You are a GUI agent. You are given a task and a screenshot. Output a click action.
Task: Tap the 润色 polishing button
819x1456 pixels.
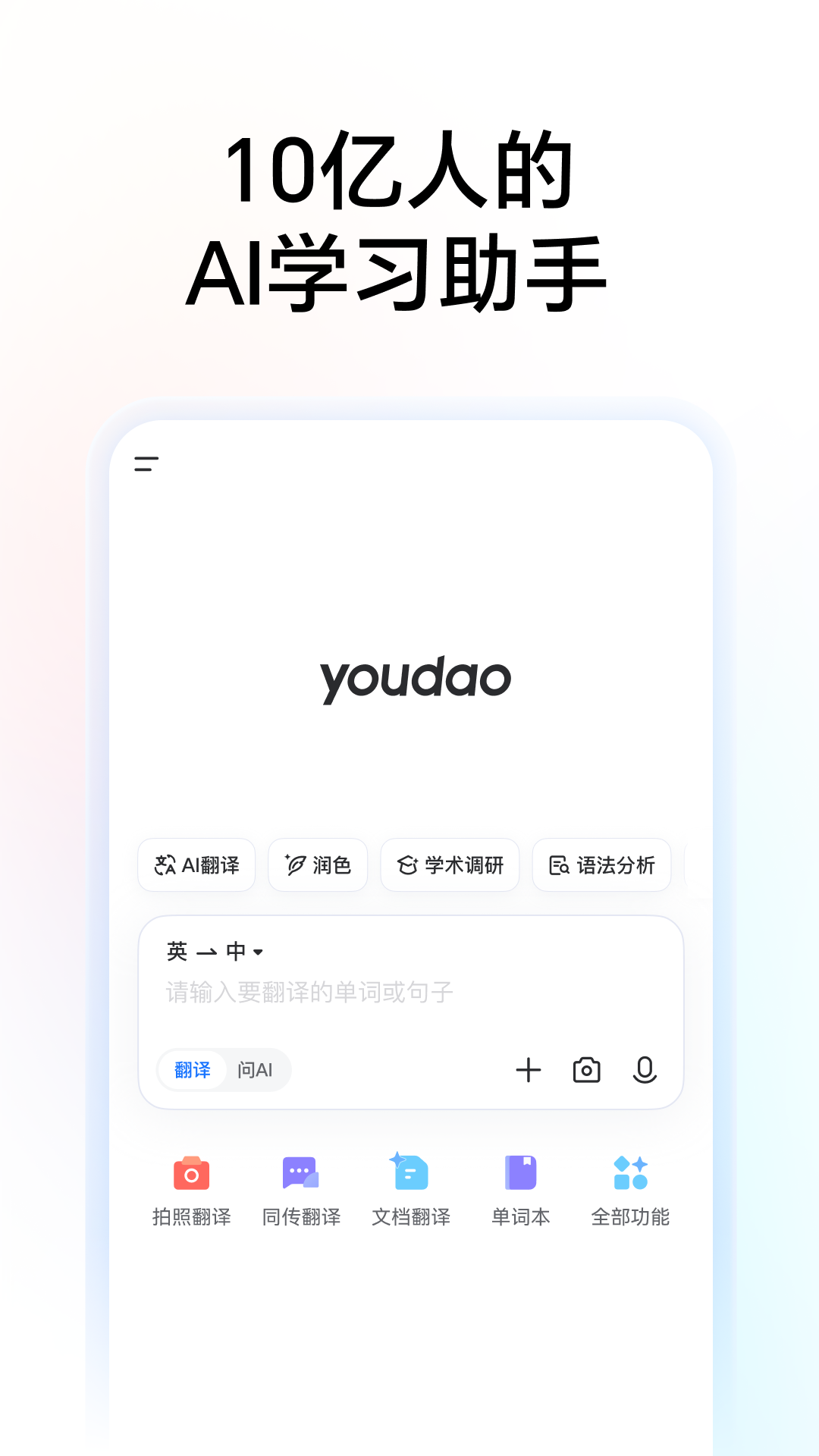click(x=318, y=865)
